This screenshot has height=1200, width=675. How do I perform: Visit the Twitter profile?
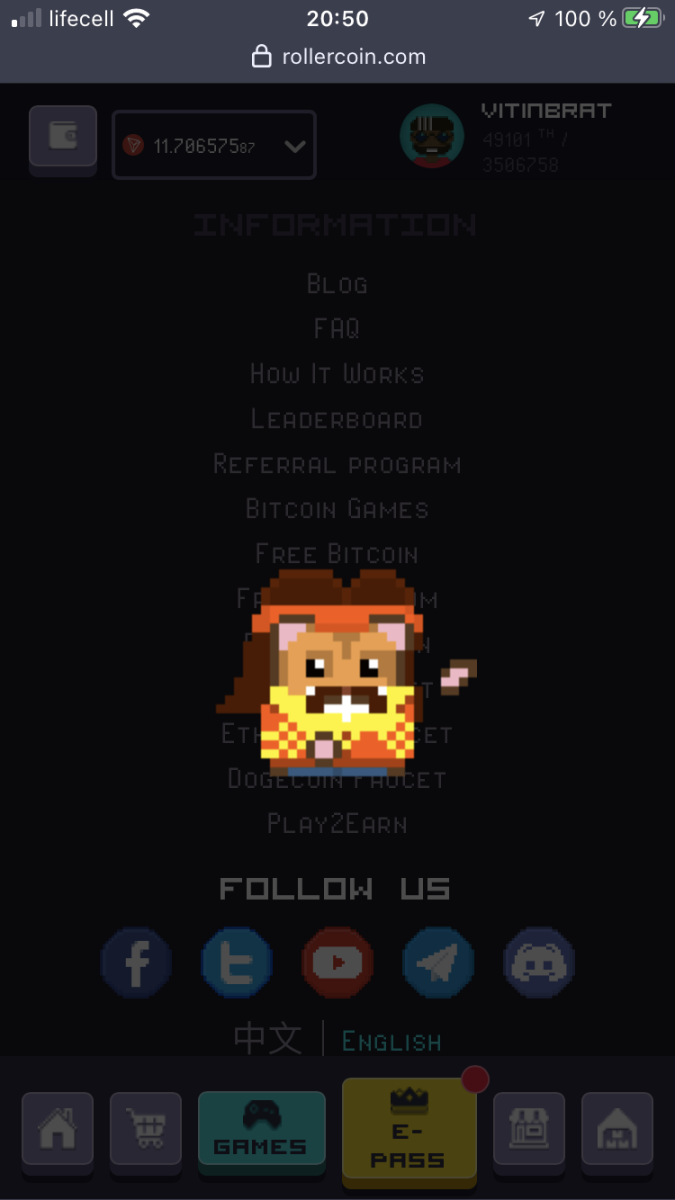pyautogui.click(x=237, y=963)
